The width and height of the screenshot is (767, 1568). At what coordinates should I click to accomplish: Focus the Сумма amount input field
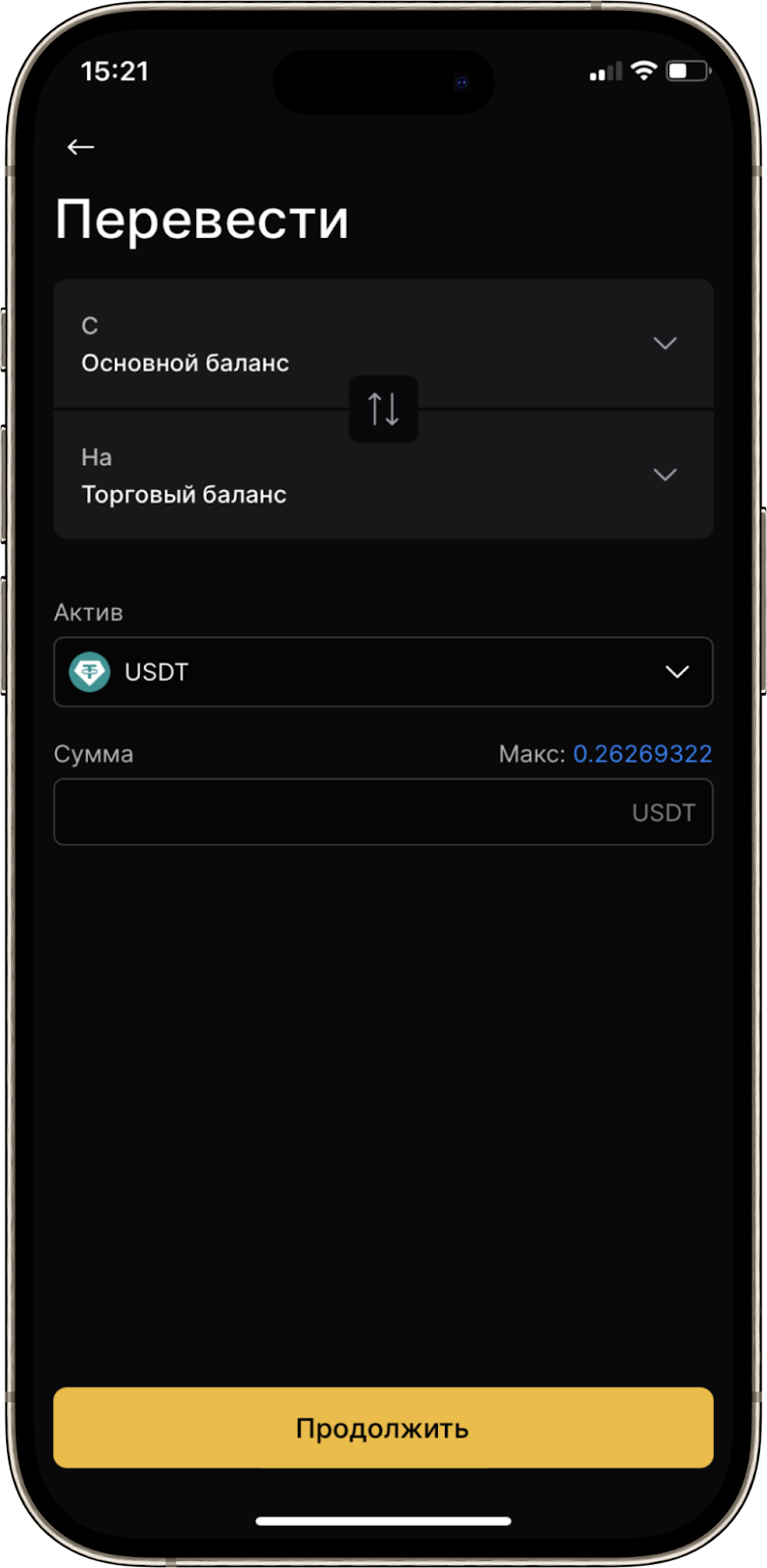click(383, 812)
